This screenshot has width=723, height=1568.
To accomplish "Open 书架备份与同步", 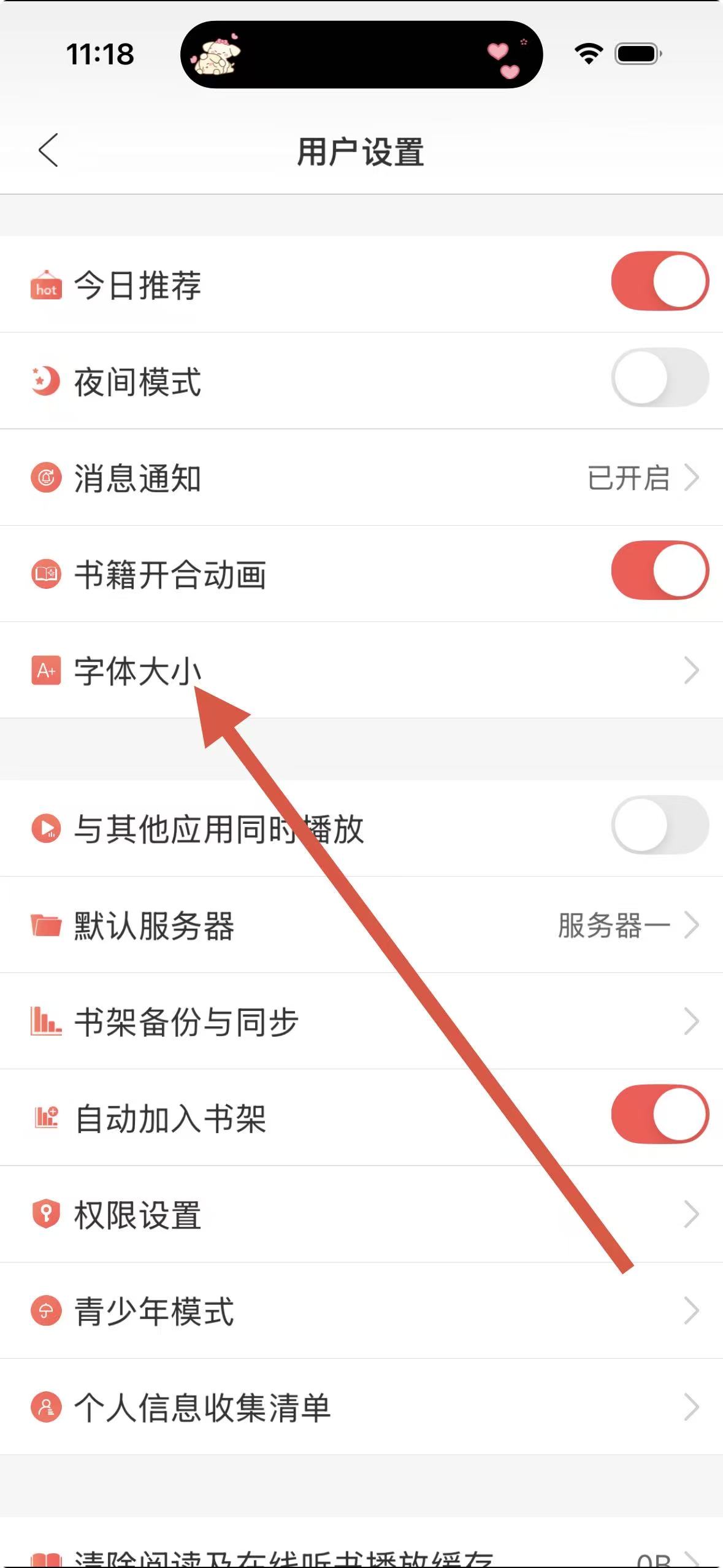I will 362,1021.
